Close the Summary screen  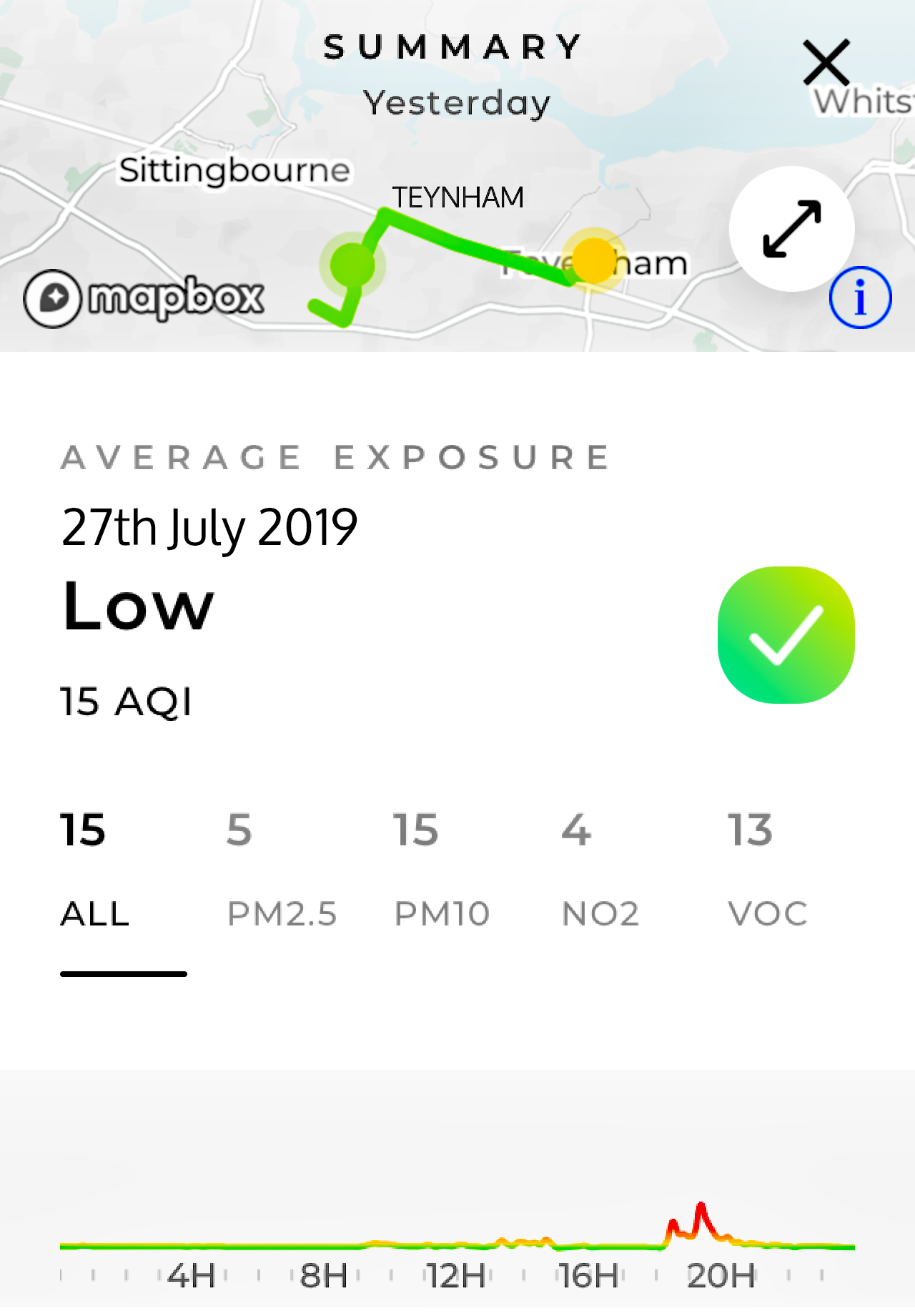click(x=826, y=63)
